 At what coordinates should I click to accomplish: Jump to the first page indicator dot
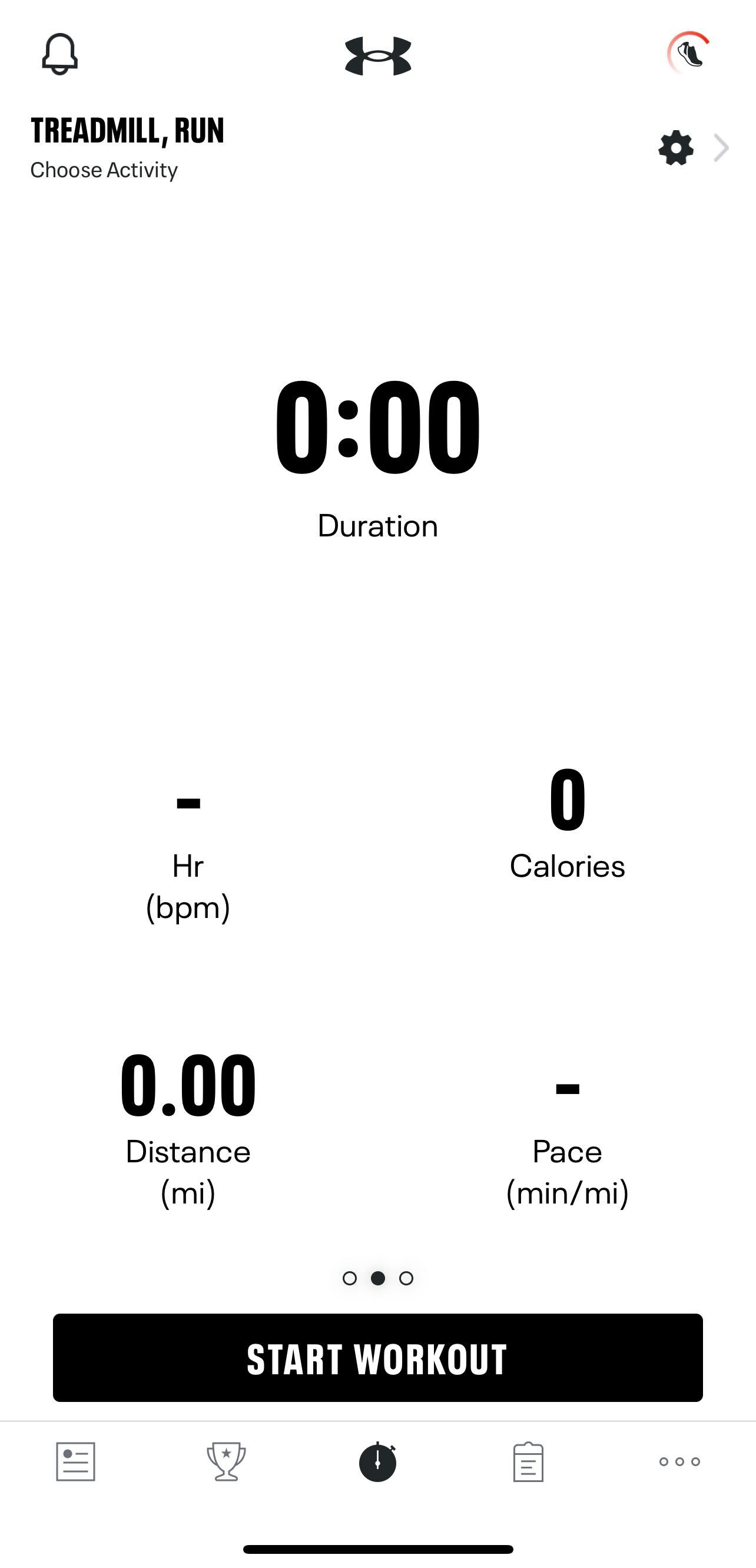(x=349, y=1278)
